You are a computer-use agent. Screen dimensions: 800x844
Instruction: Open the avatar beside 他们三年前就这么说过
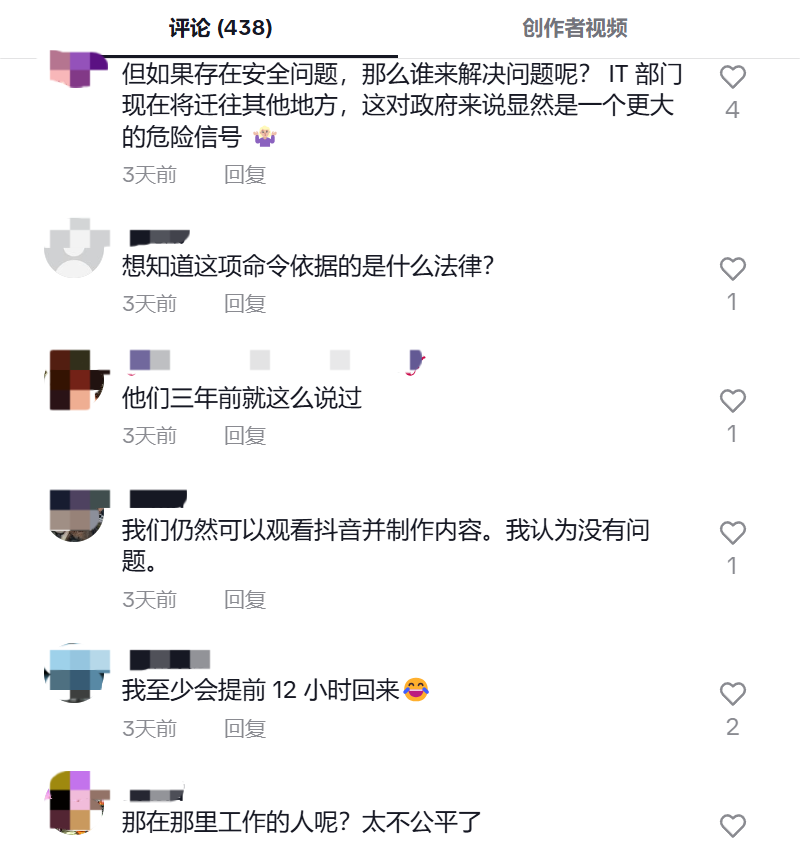click(76, 379)
